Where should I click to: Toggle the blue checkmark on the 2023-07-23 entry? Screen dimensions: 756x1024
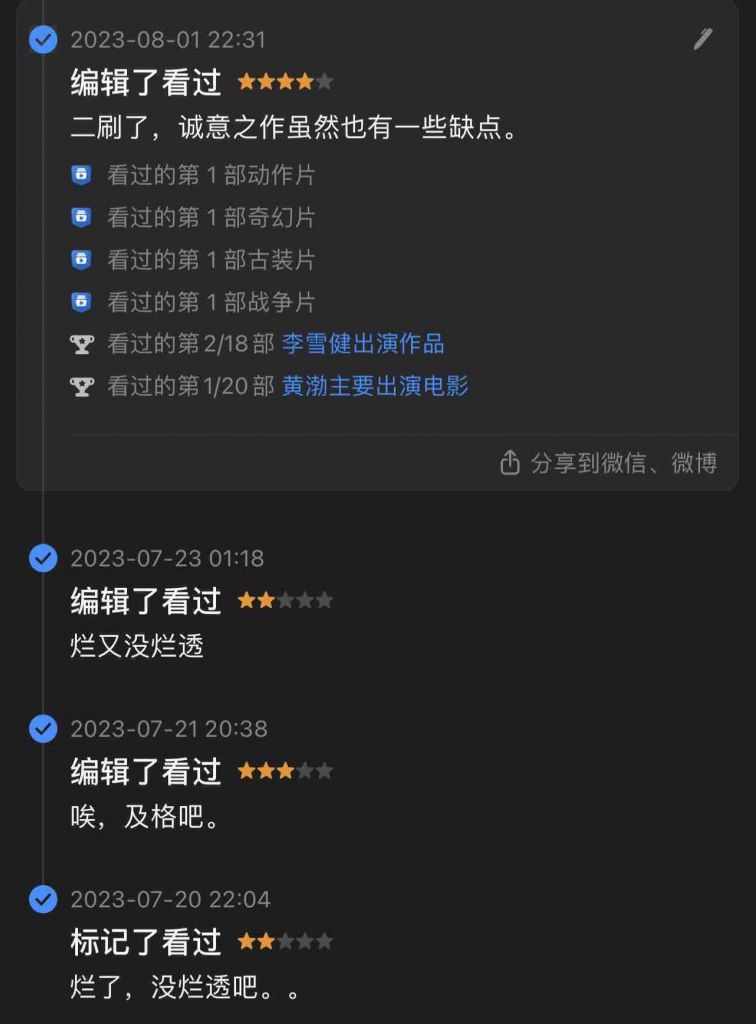pos(41,559)
